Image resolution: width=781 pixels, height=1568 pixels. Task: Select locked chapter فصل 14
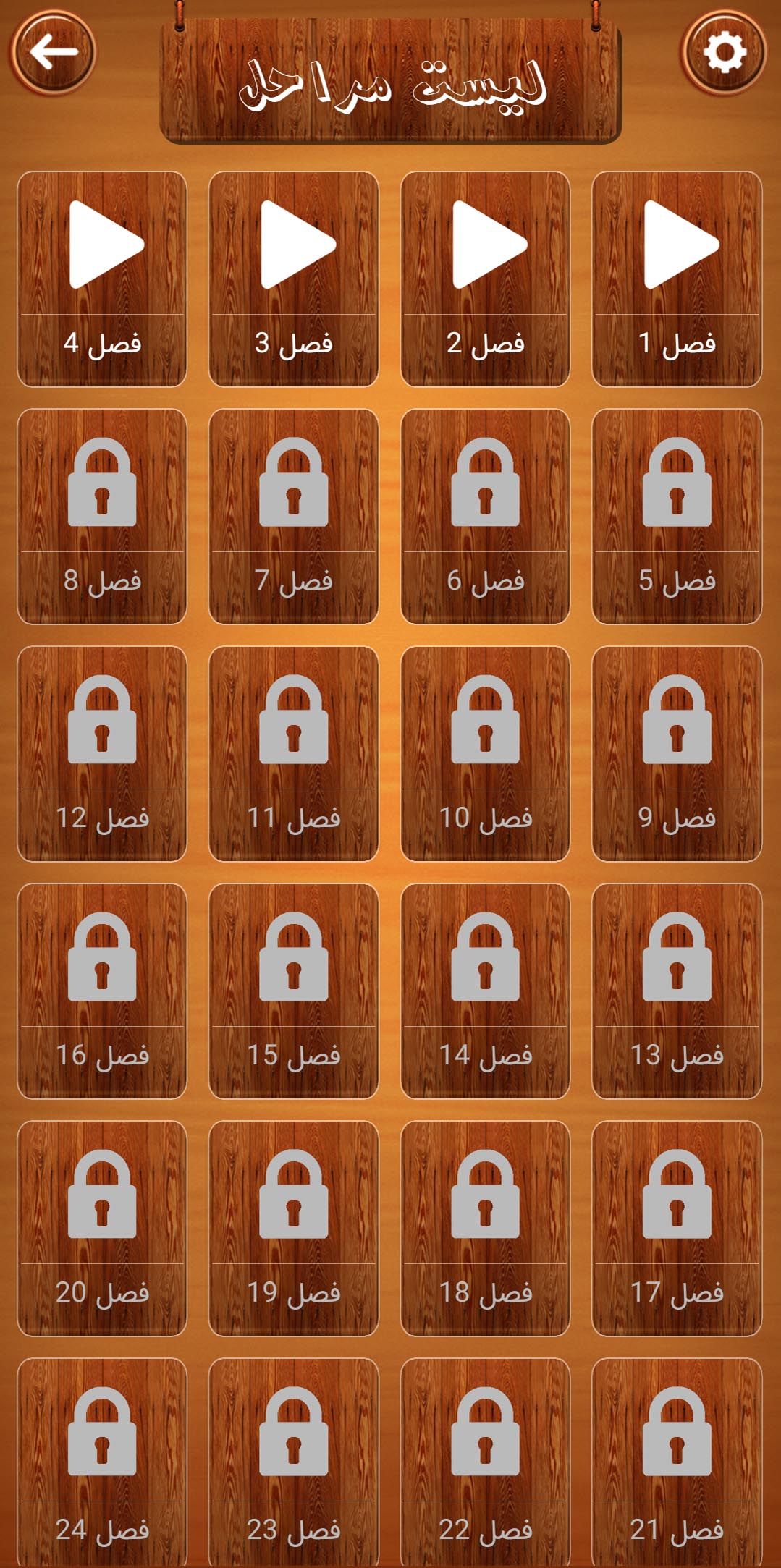[485, 991]
